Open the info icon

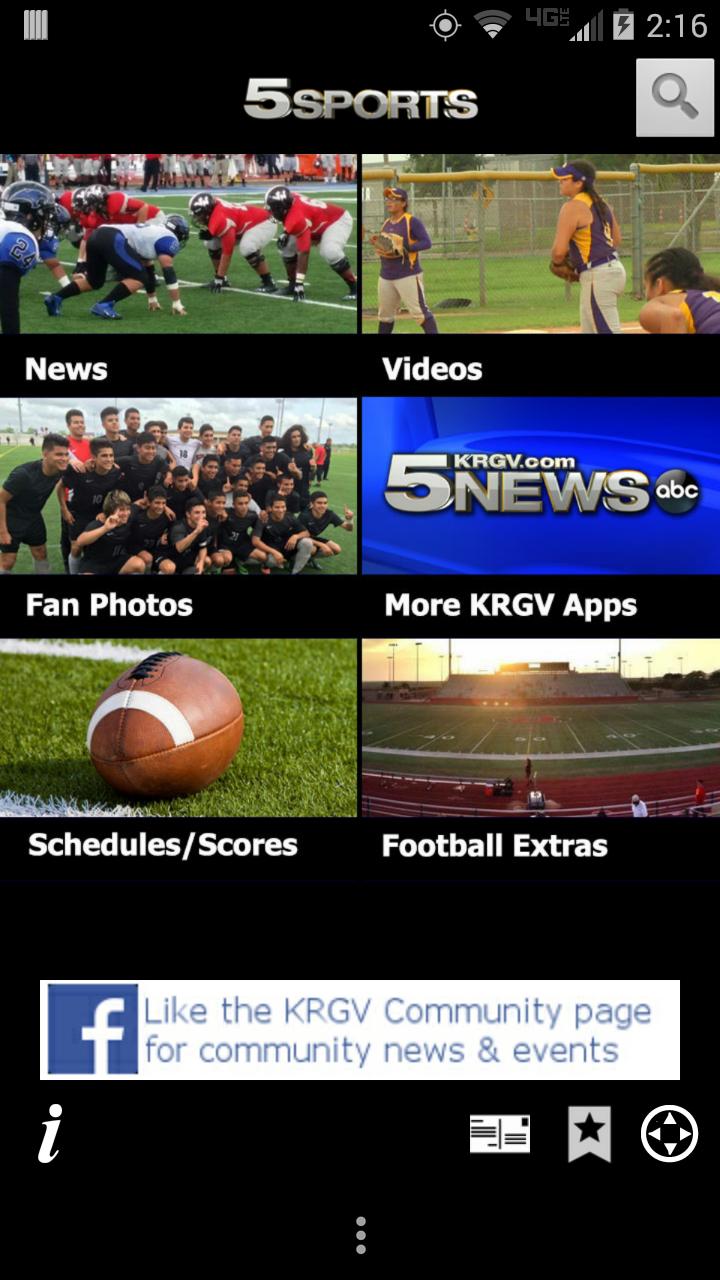pyautogui.click(x=50, y=1134)
